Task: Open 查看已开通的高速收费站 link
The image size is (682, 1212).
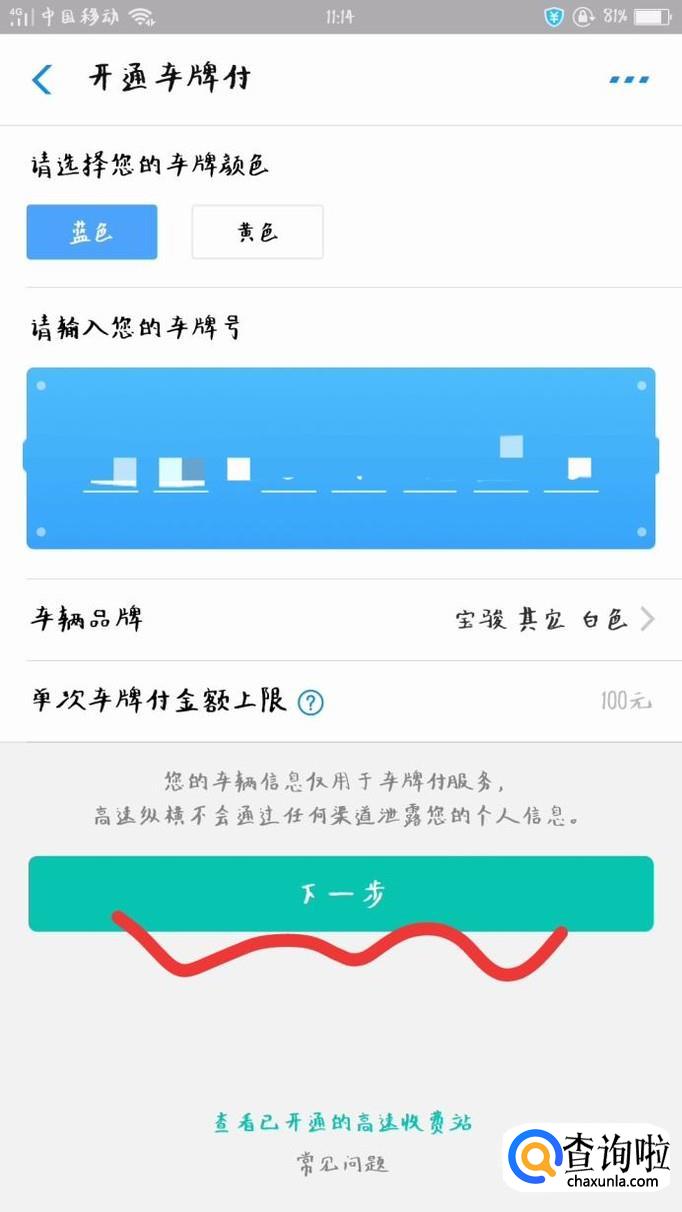Action: (x=342, y=1122)
